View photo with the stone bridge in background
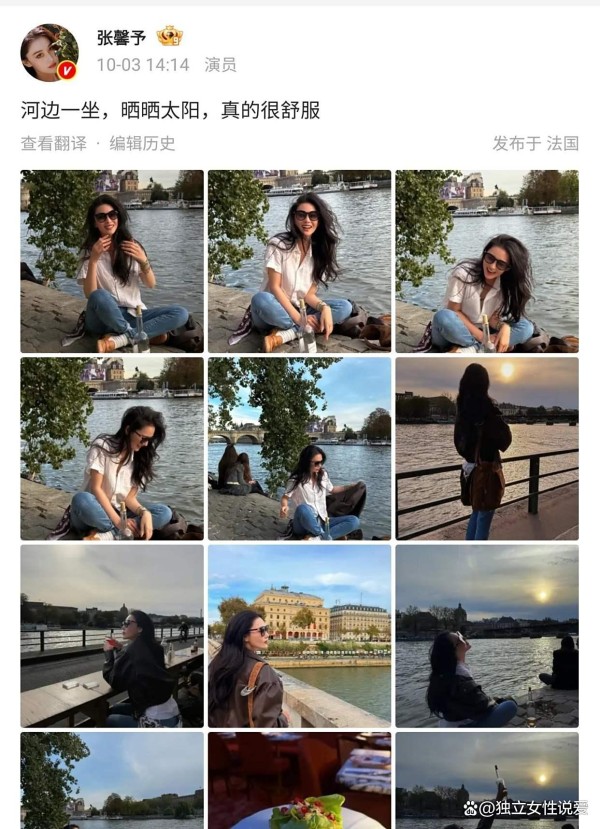 (299, 449)
